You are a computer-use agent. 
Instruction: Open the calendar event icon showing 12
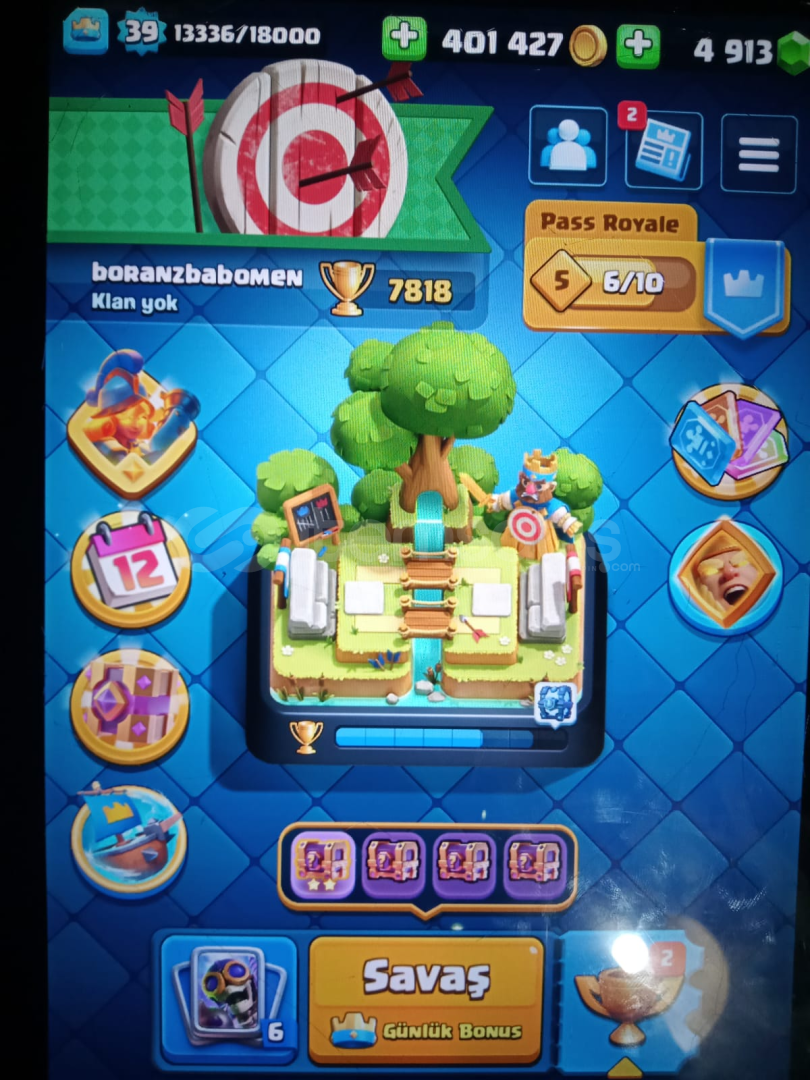(130, 566)
